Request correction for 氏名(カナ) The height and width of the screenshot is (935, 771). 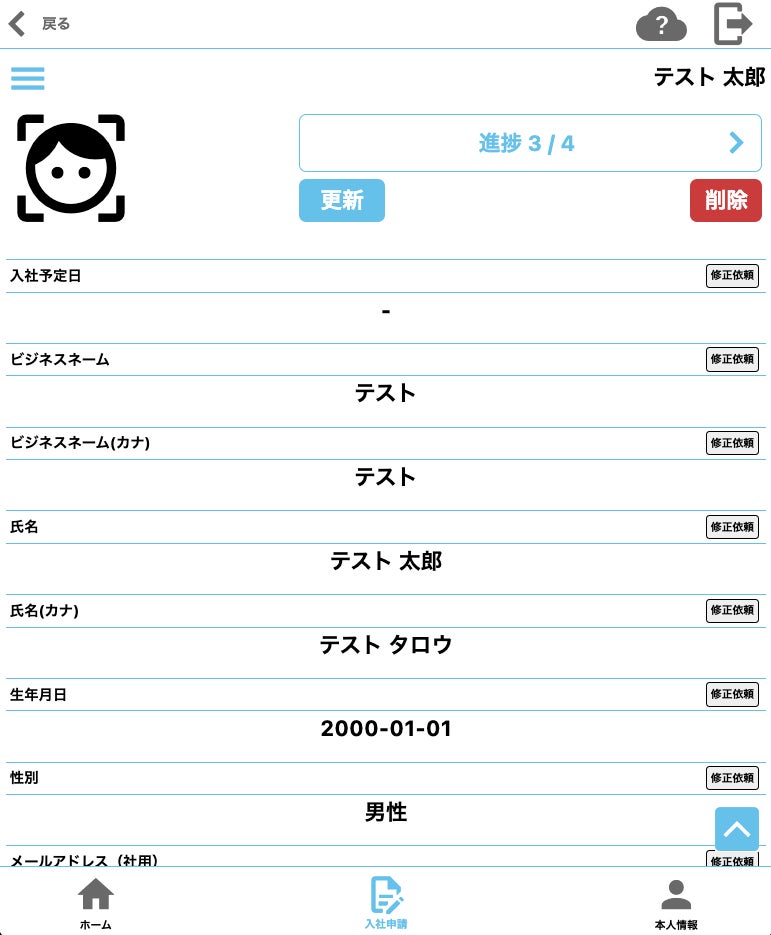(732, 611)
